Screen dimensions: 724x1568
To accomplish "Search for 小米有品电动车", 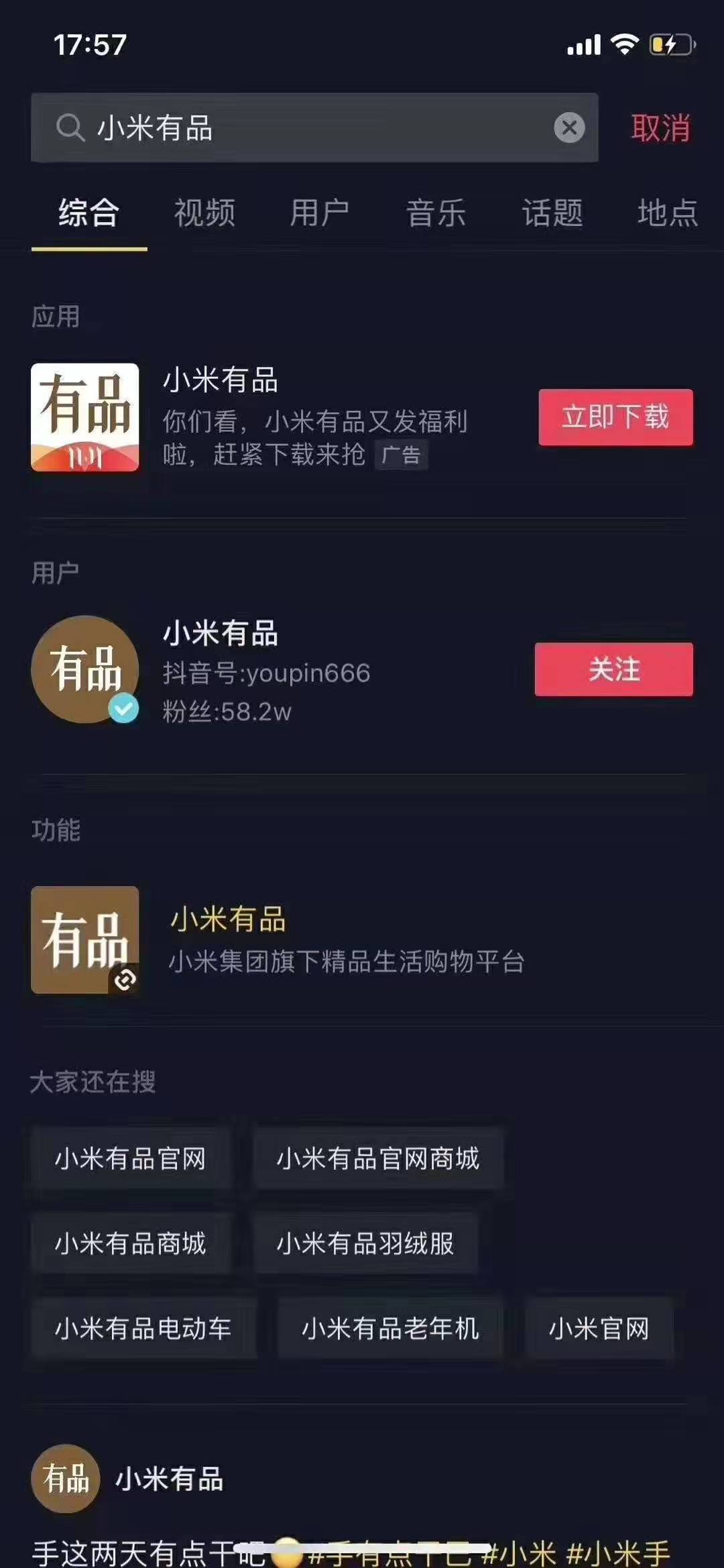I will tap(143, 1329).
